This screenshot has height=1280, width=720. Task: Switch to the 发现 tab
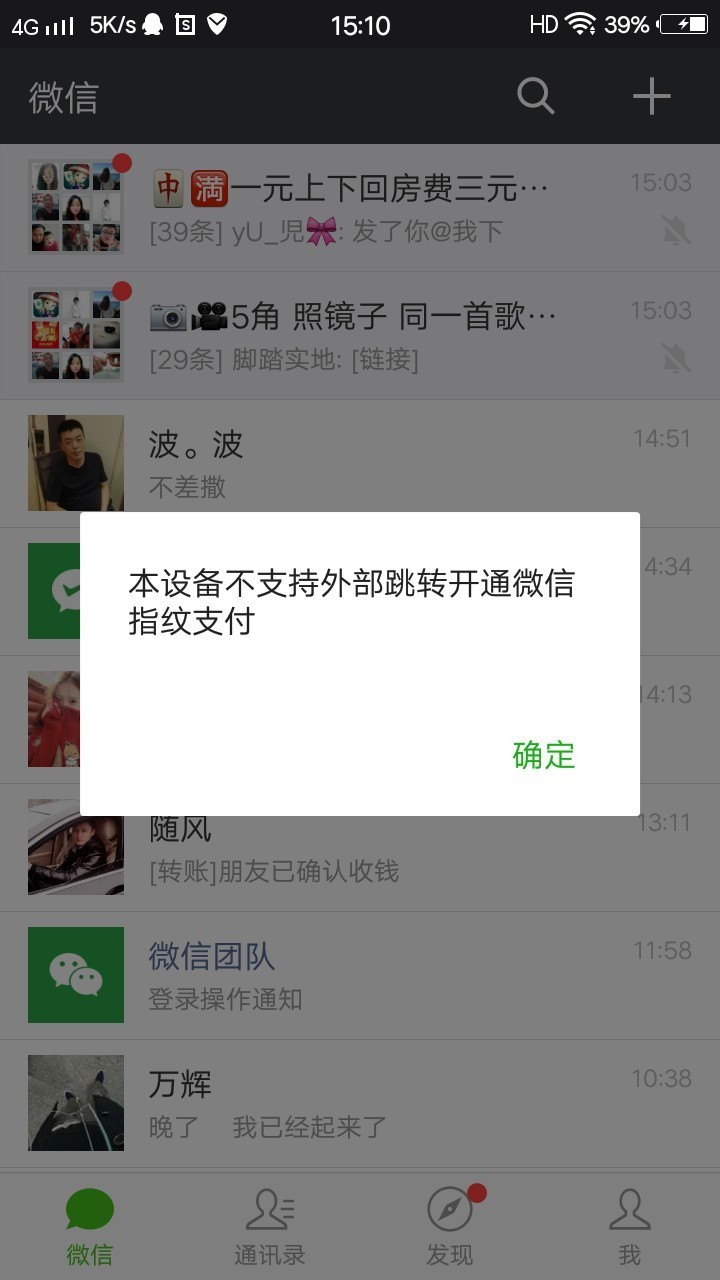point(450,1227)
